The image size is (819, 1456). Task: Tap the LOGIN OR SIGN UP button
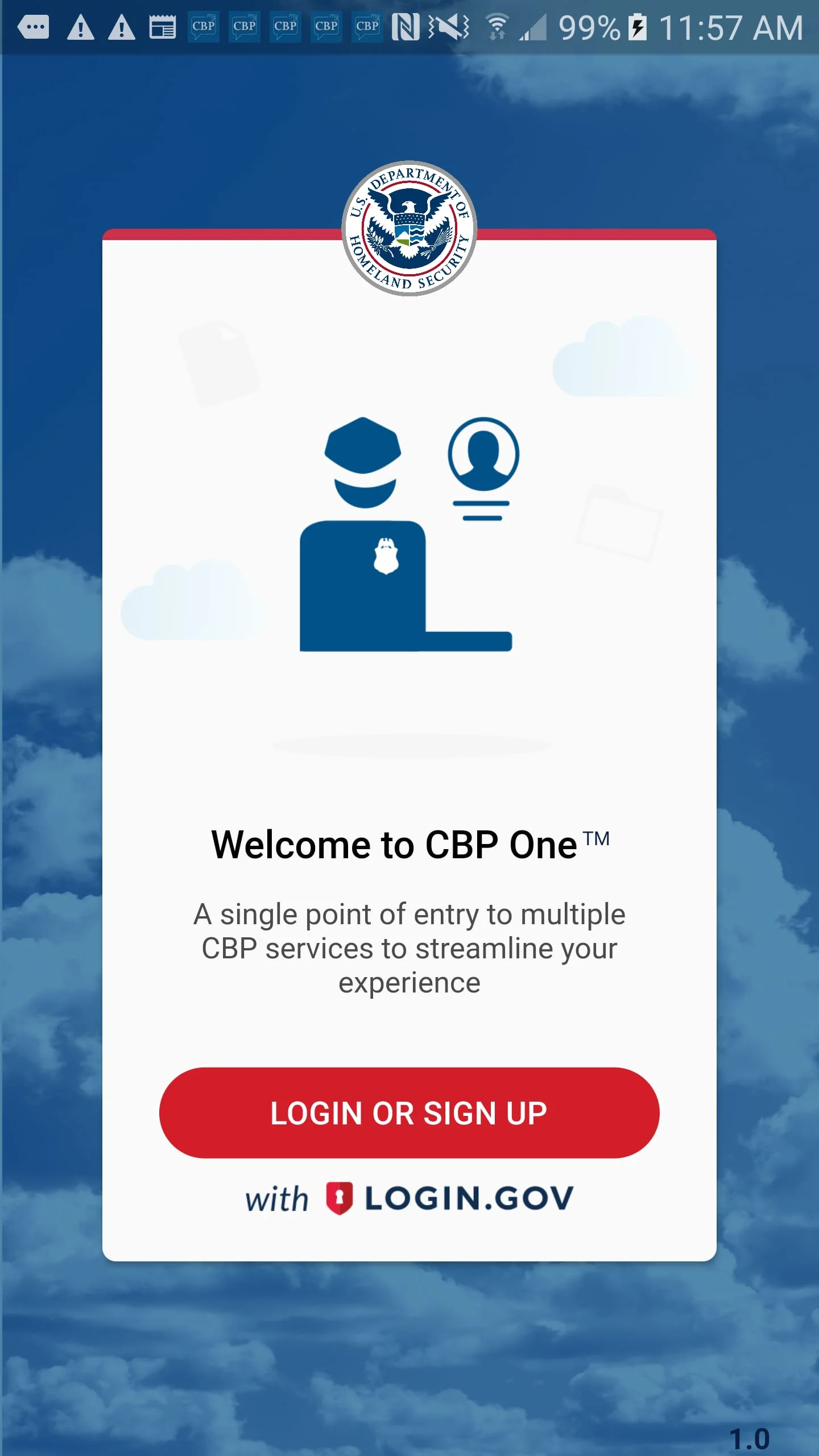pos(409,1114)
